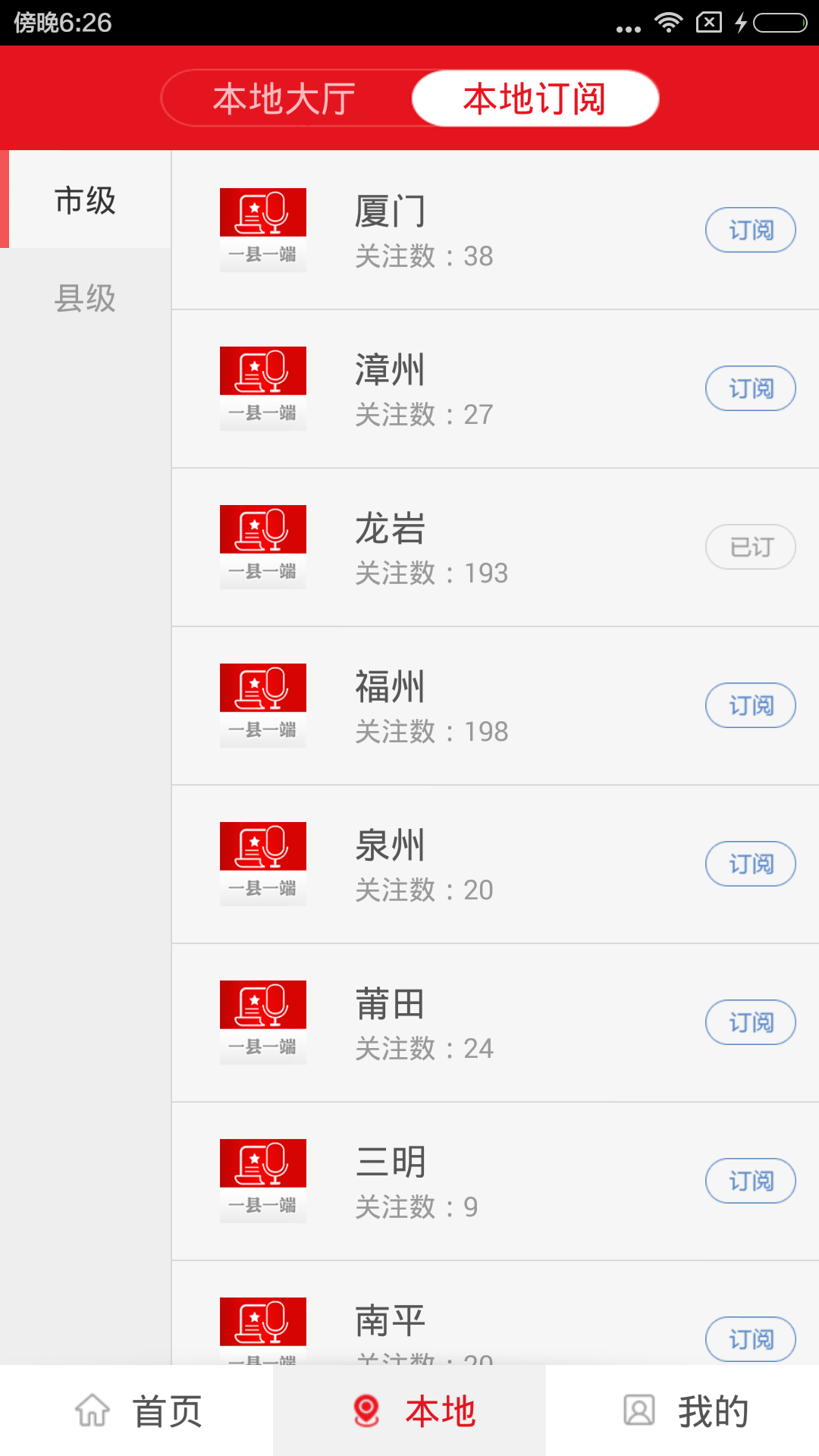Screen dimensions: 819x1456
Task: Switch to the 本地大厅 tab
Action: (284, 97)
